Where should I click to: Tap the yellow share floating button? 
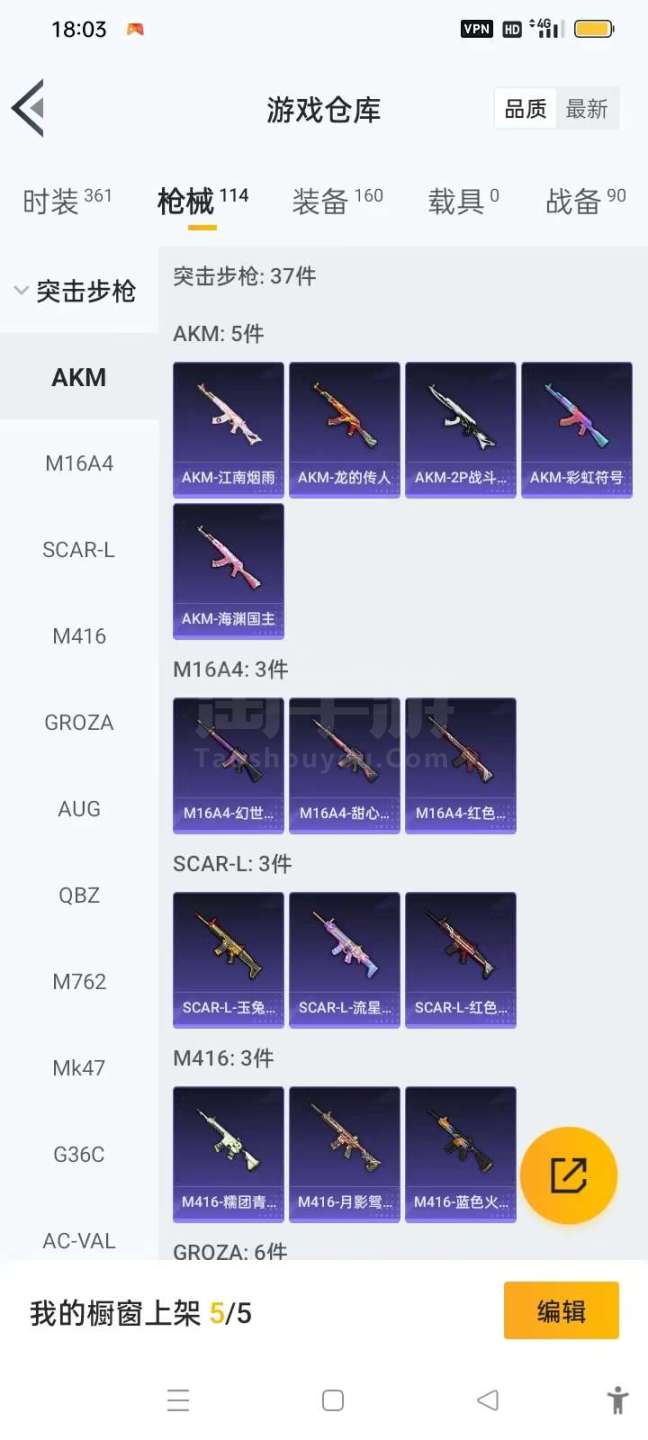click(x=568, y=1176)
